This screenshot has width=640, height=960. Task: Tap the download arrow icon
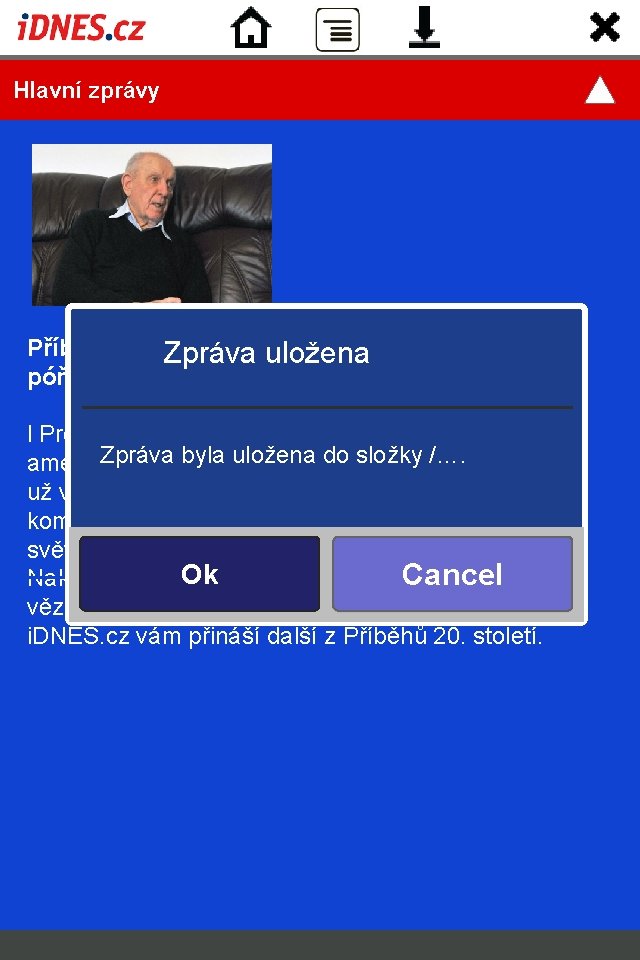(x=424, y=28)
